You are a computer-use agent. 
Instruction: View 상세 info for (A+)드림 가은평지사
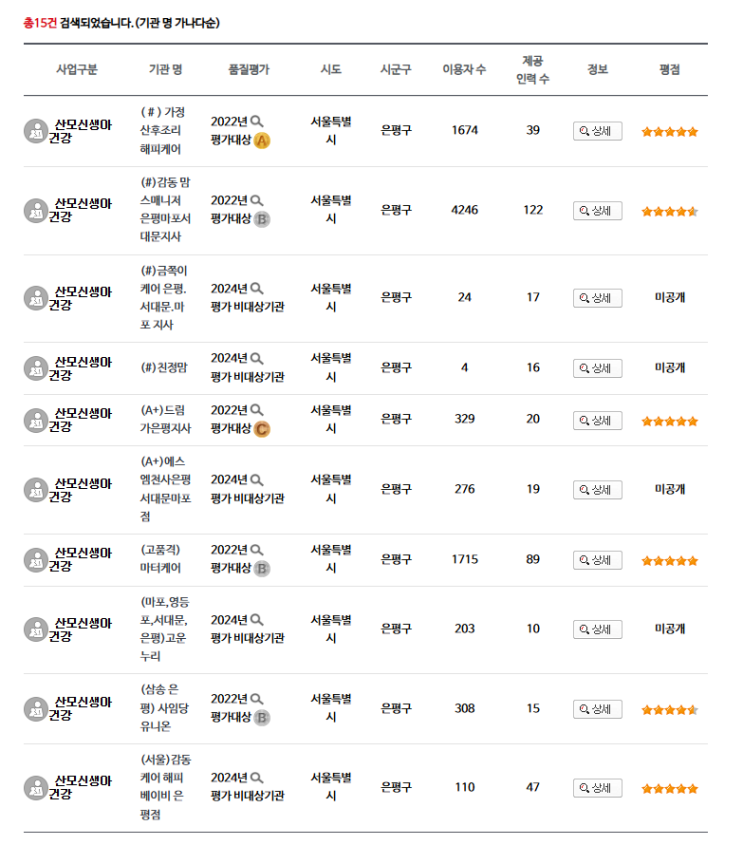click(597, 420)
